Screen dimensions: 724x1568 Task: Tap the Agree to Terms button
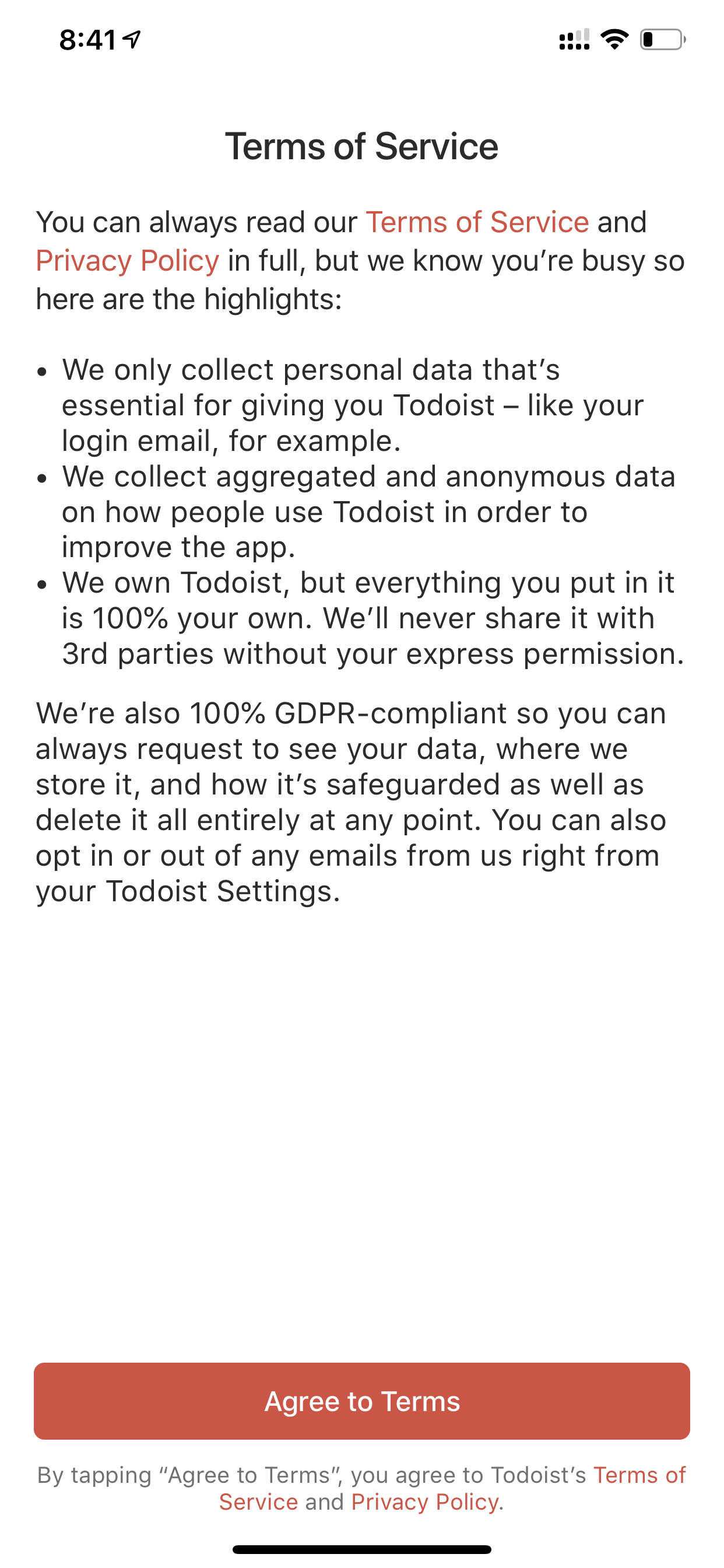361,1401
